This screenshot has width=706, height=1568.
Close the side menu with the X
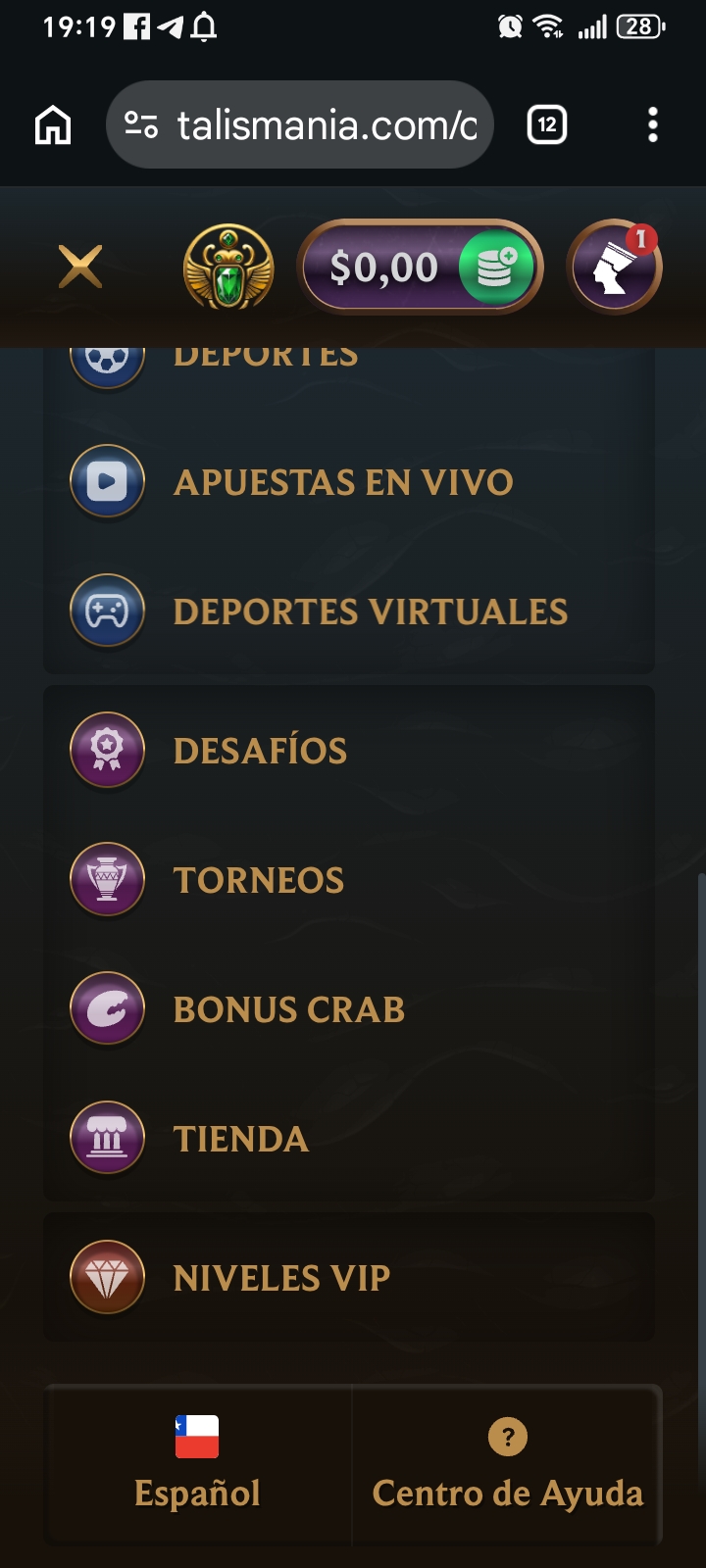80,267
